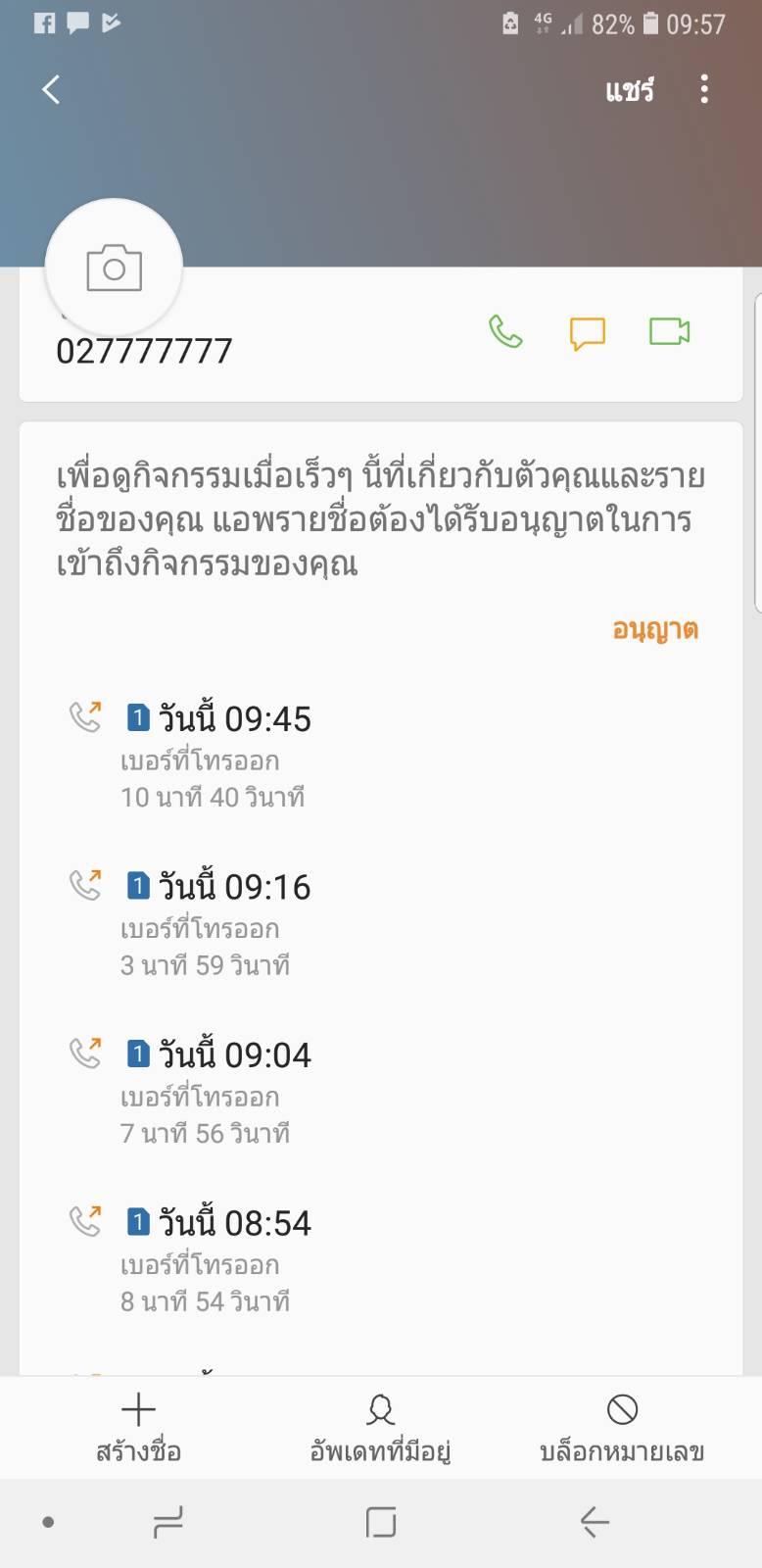The width and height of the screenshot is (762, 1568).
Task: Open recent apps from the navigation bar
Action: (x=168, y=1522)
